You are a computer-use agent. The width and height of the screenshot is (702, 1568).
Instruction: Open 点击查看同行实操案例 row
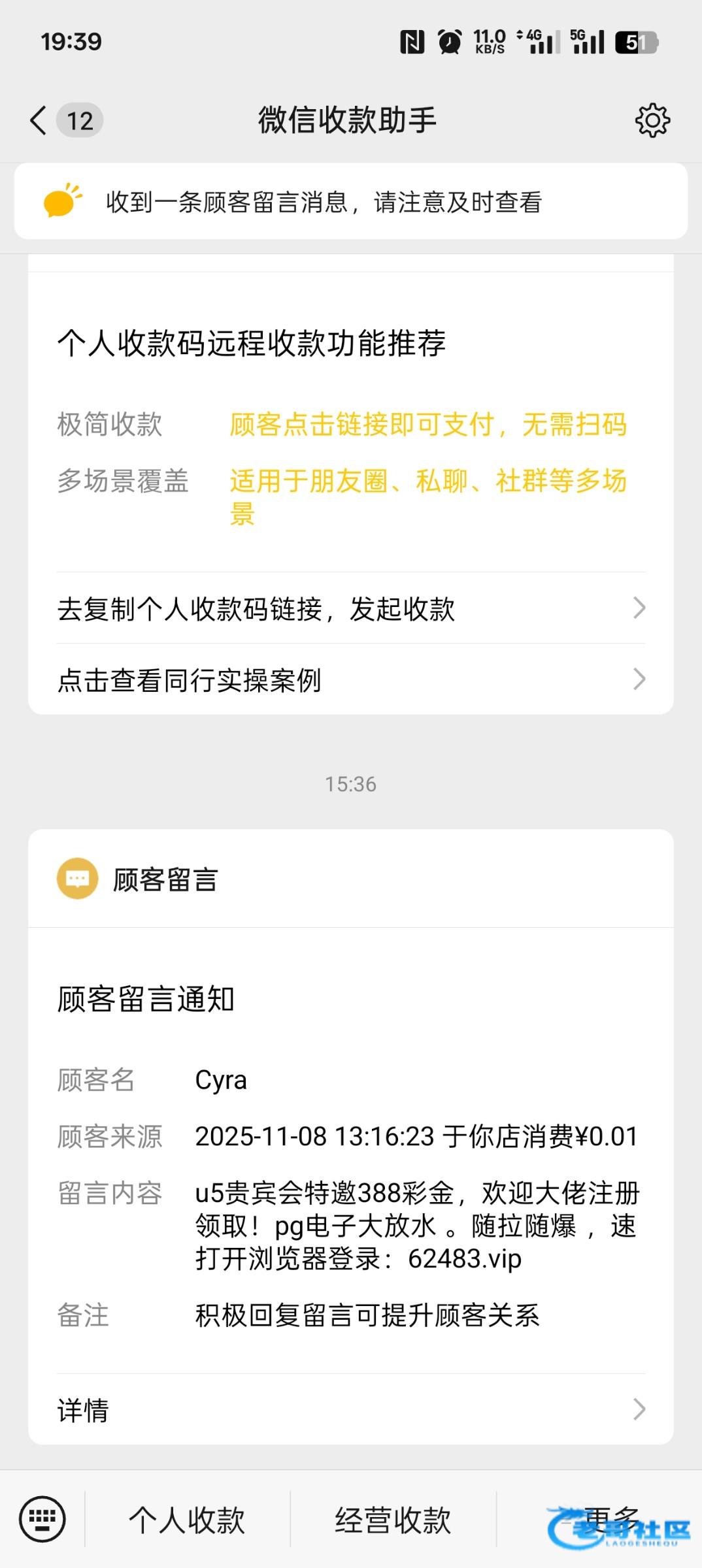(x=351, y=679)
